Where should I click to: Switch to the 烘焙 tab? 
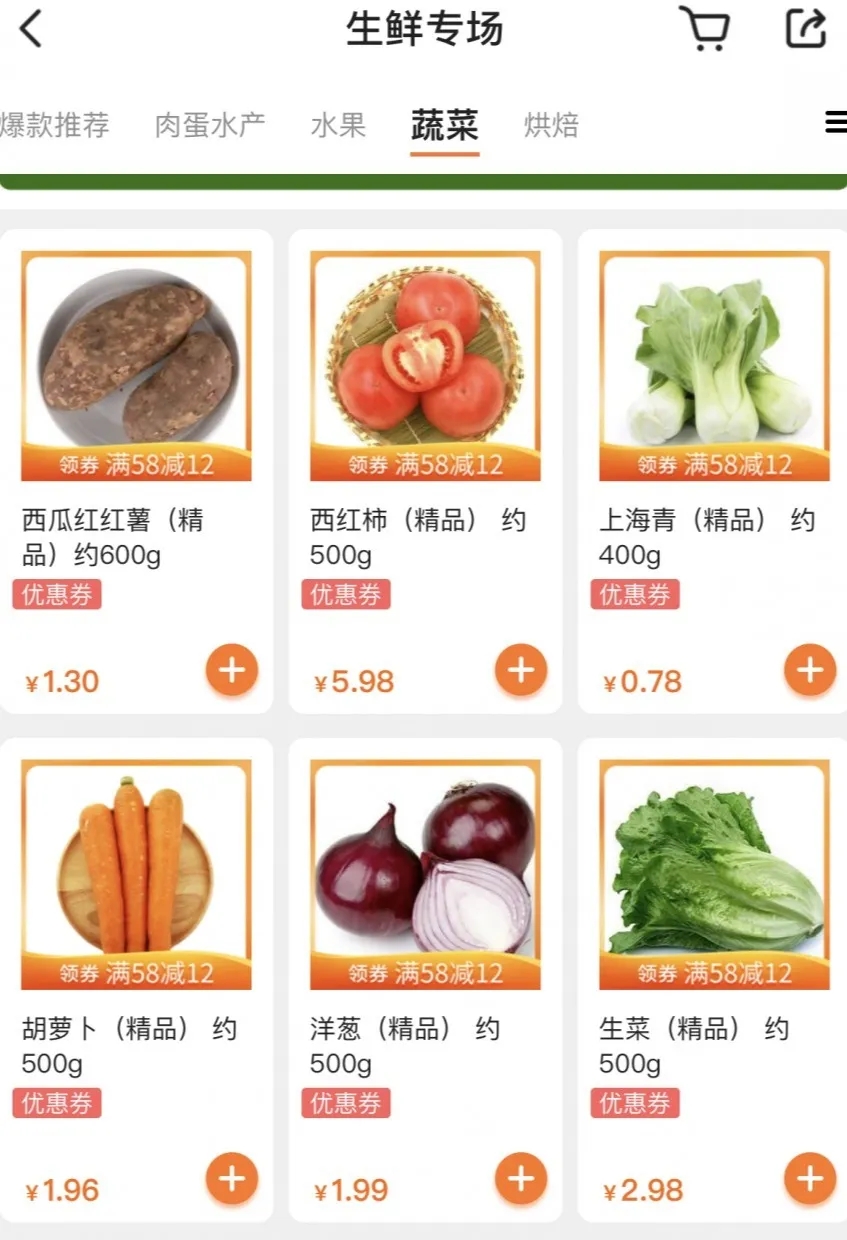point(551,126)
